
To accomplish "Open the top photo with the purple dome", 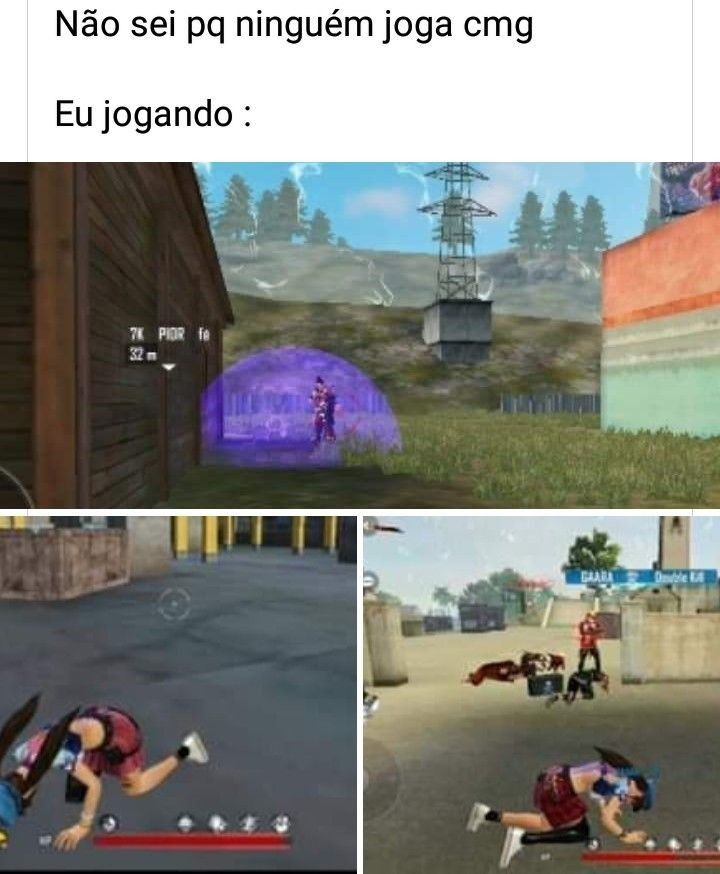I will tap(360, 335).
